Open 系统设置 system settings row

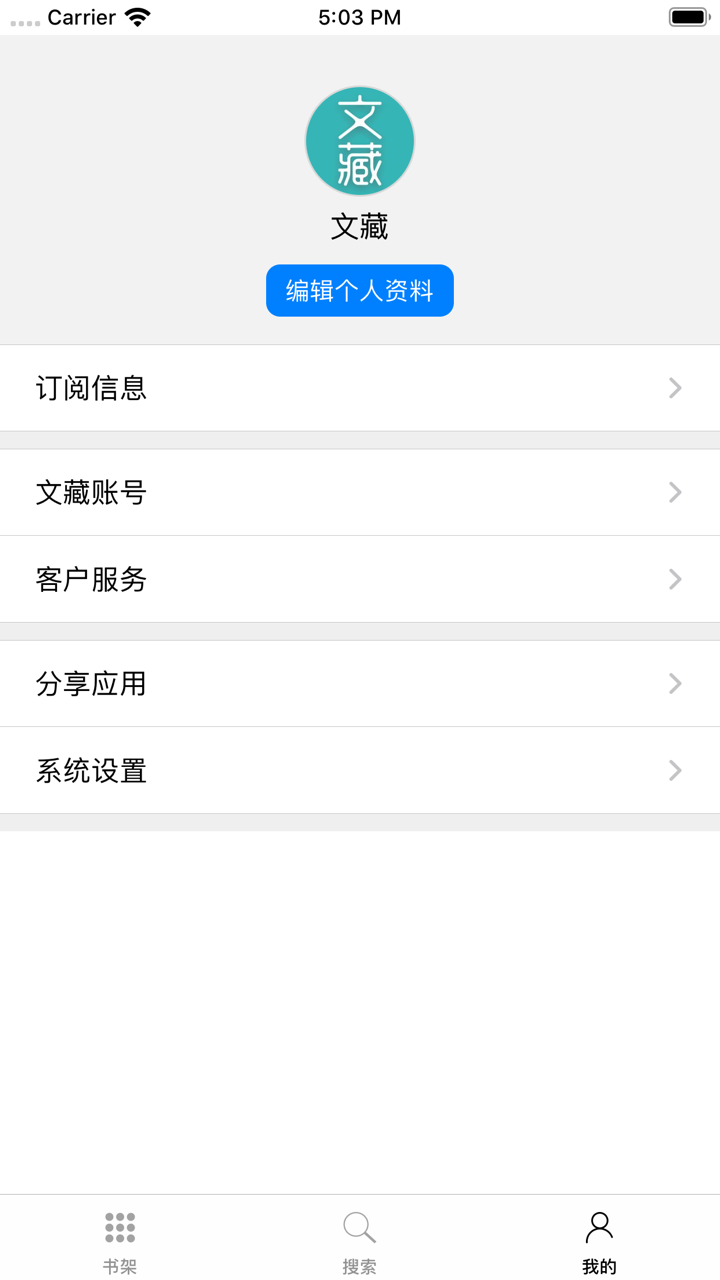(x=91, y=770)
